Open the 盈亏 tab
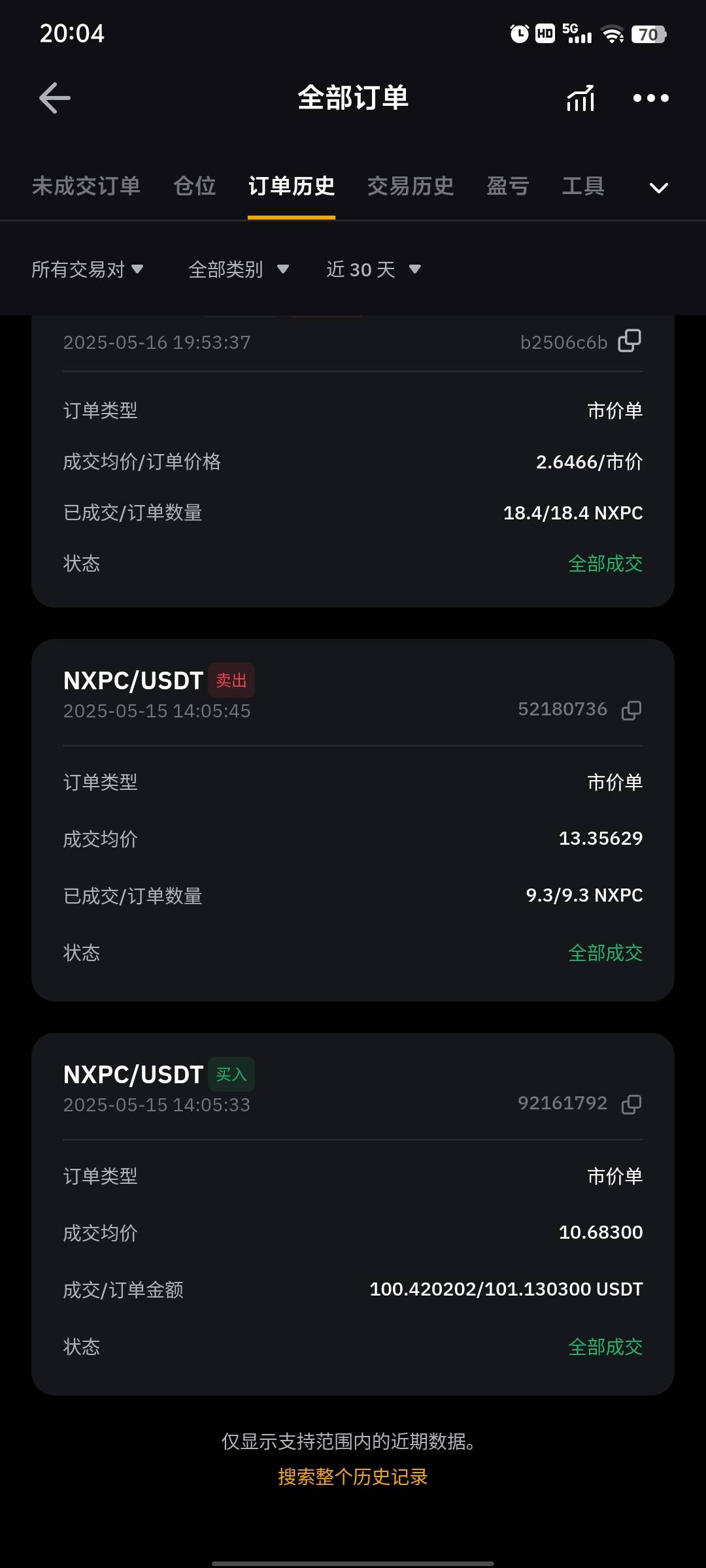The image size is (706, 1568). point(508,186)
